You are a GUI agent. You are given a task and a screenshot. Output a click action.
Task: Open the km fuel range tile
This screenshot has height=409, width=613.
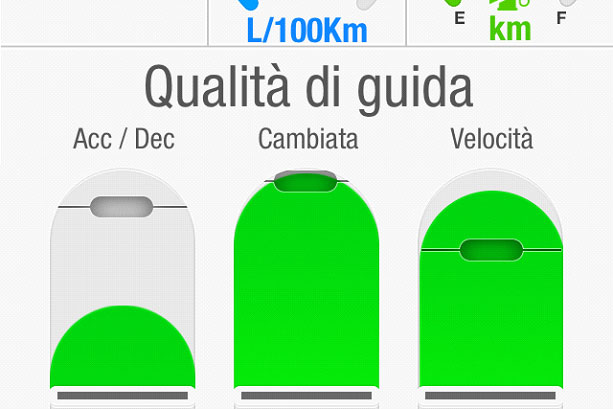point(510,22)
